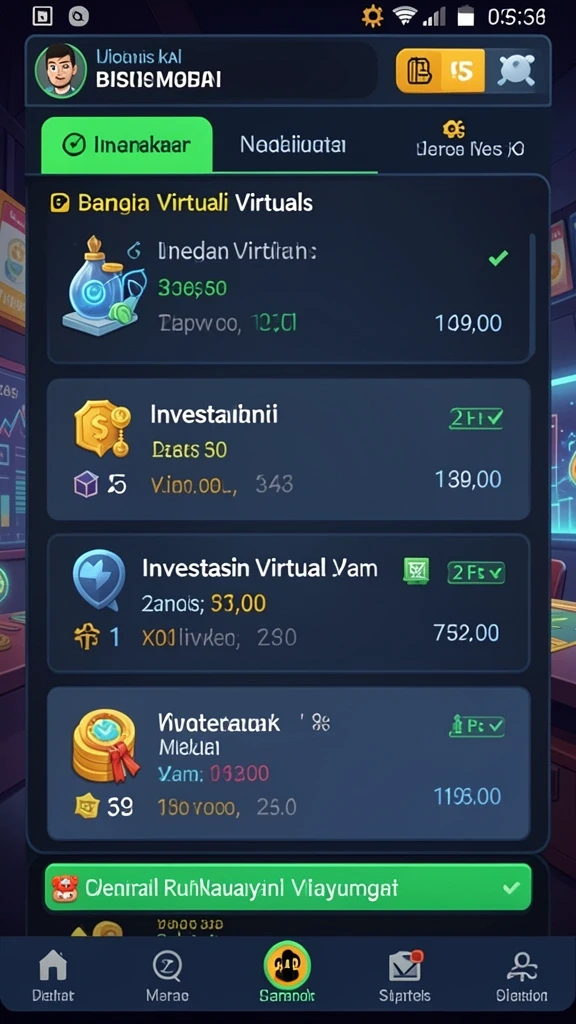Go to the Dariat home tab
The height and width of the screenshot is (1024, 576).
54,976
